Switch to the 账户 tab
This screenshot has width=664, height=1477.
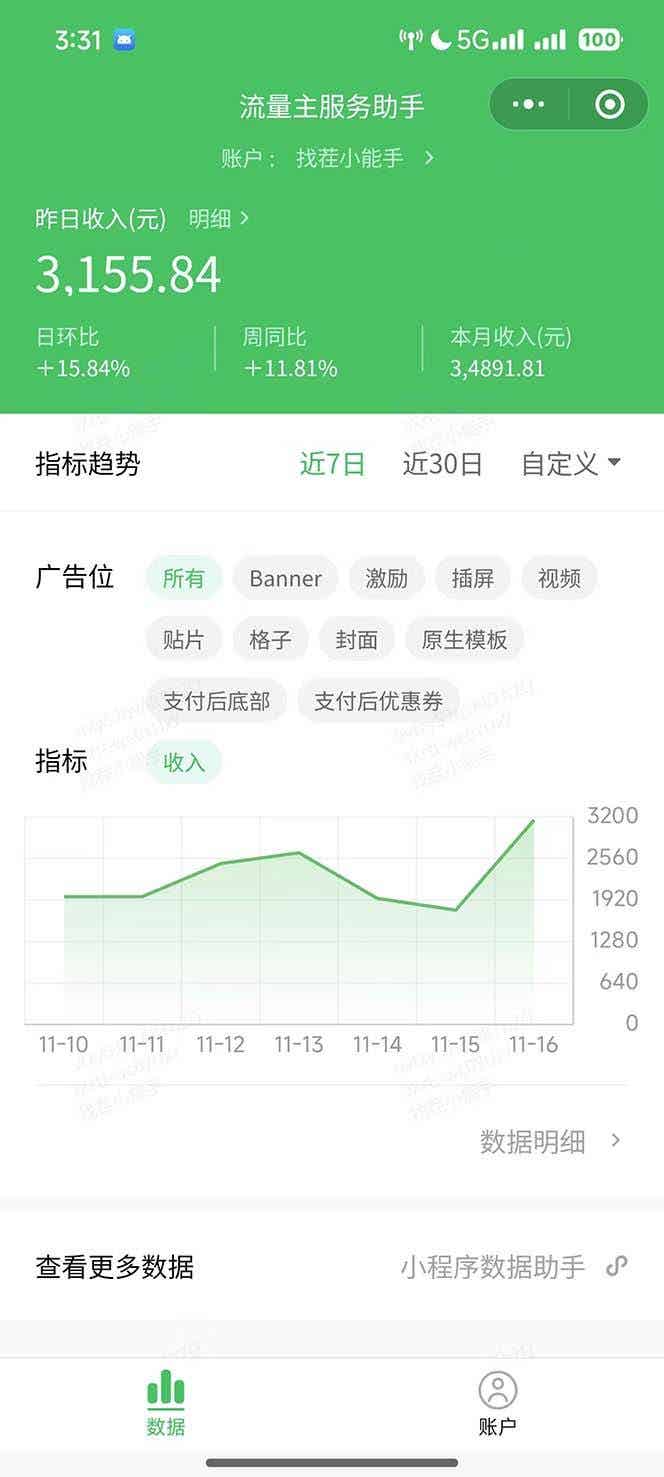[497, 1403]
